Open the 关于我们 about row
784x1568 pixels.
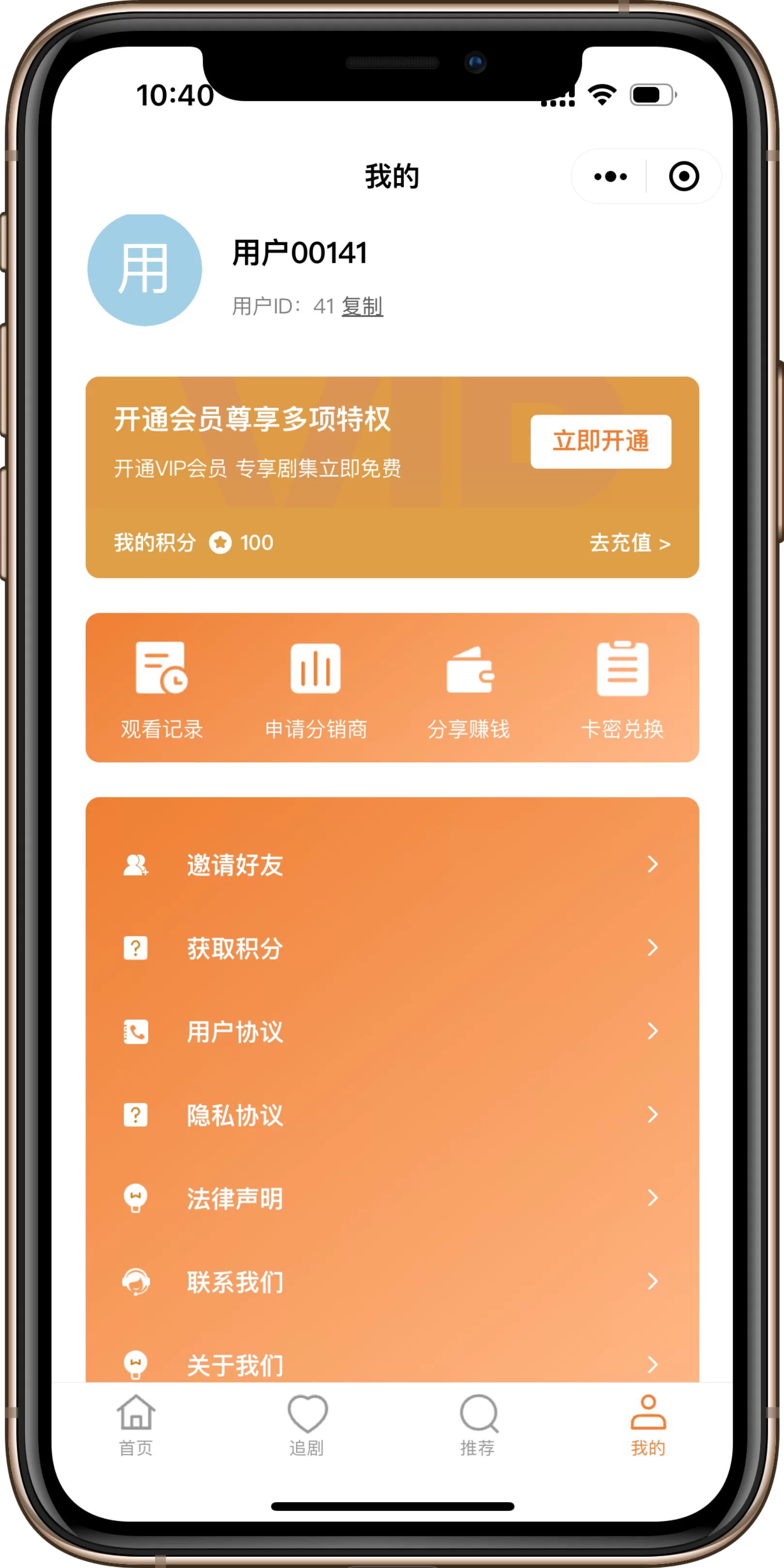pos(392,1364)
